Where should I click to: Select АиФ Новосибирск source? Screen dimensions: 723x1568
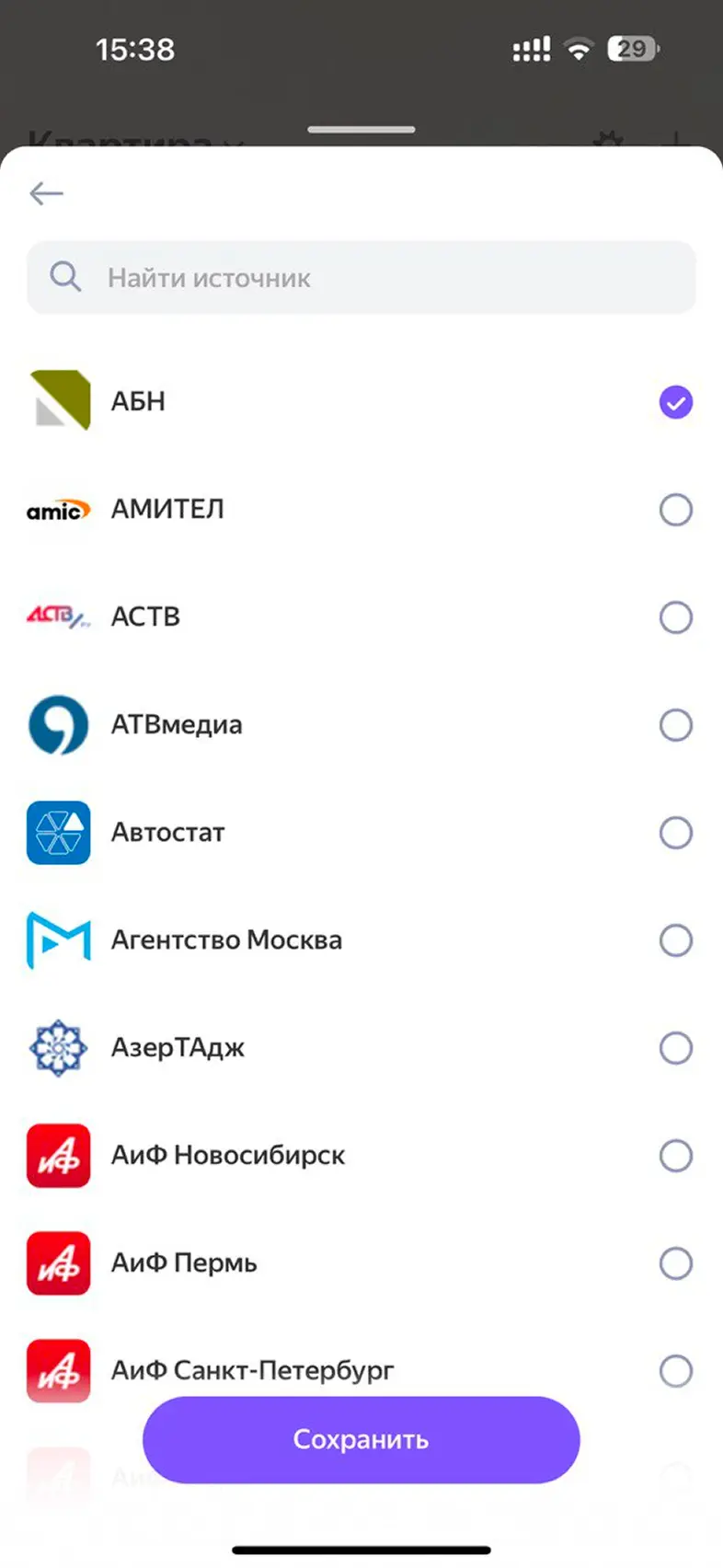pyautogui.click(x=675, y=1156)
